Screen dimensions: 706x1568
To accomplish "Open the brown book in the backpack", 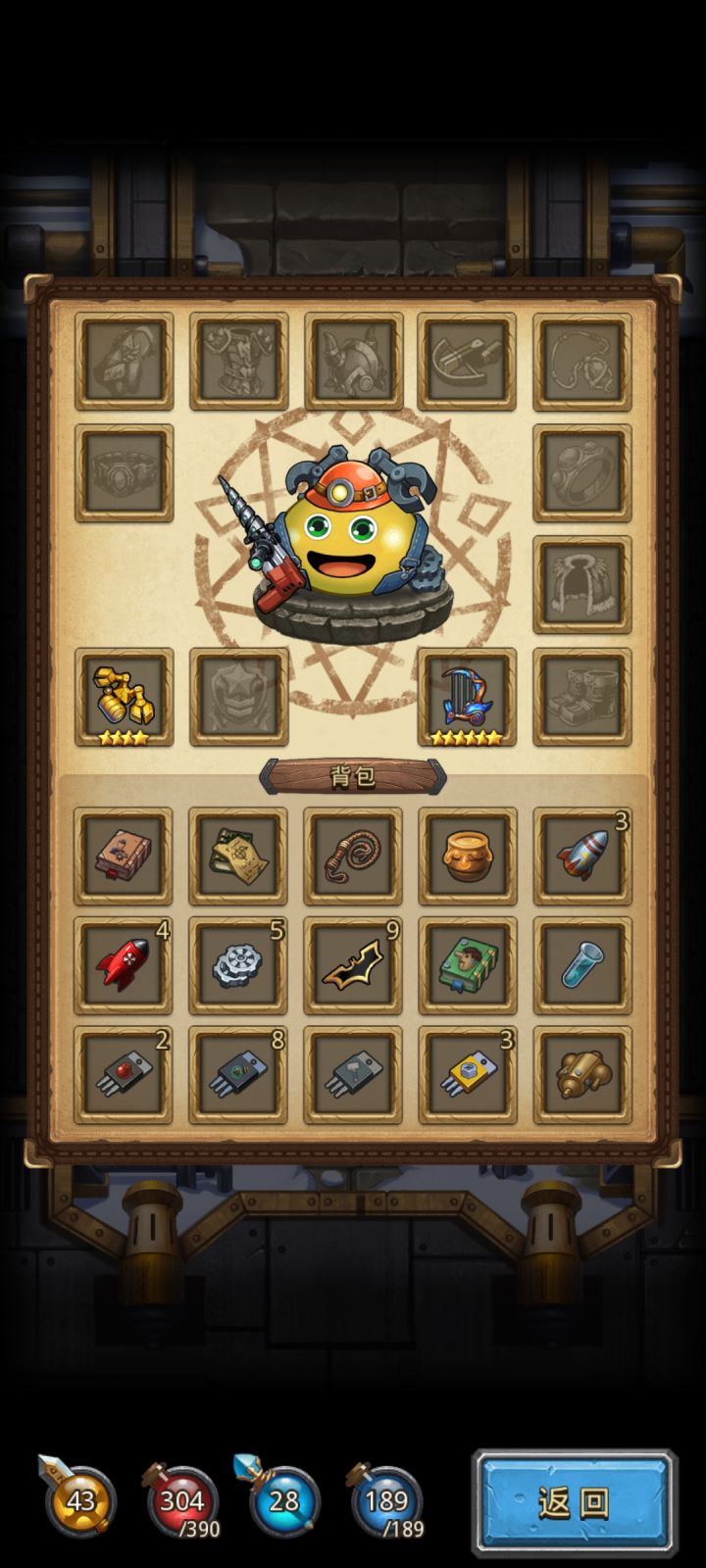I will (x=124, y=856).
